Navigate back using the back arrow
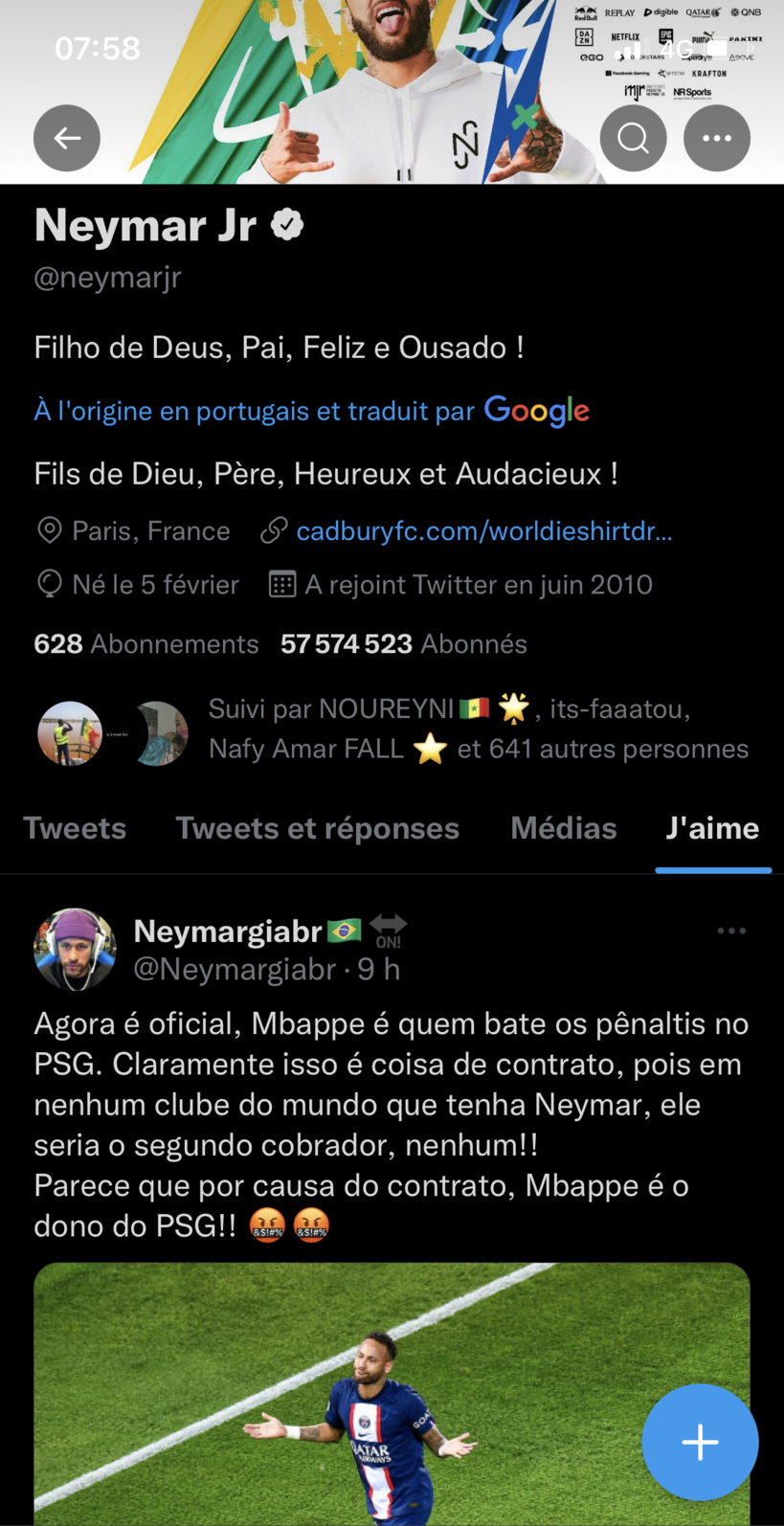The width and height of the screenshot is (784, 1526). click(x=66, y=138)
